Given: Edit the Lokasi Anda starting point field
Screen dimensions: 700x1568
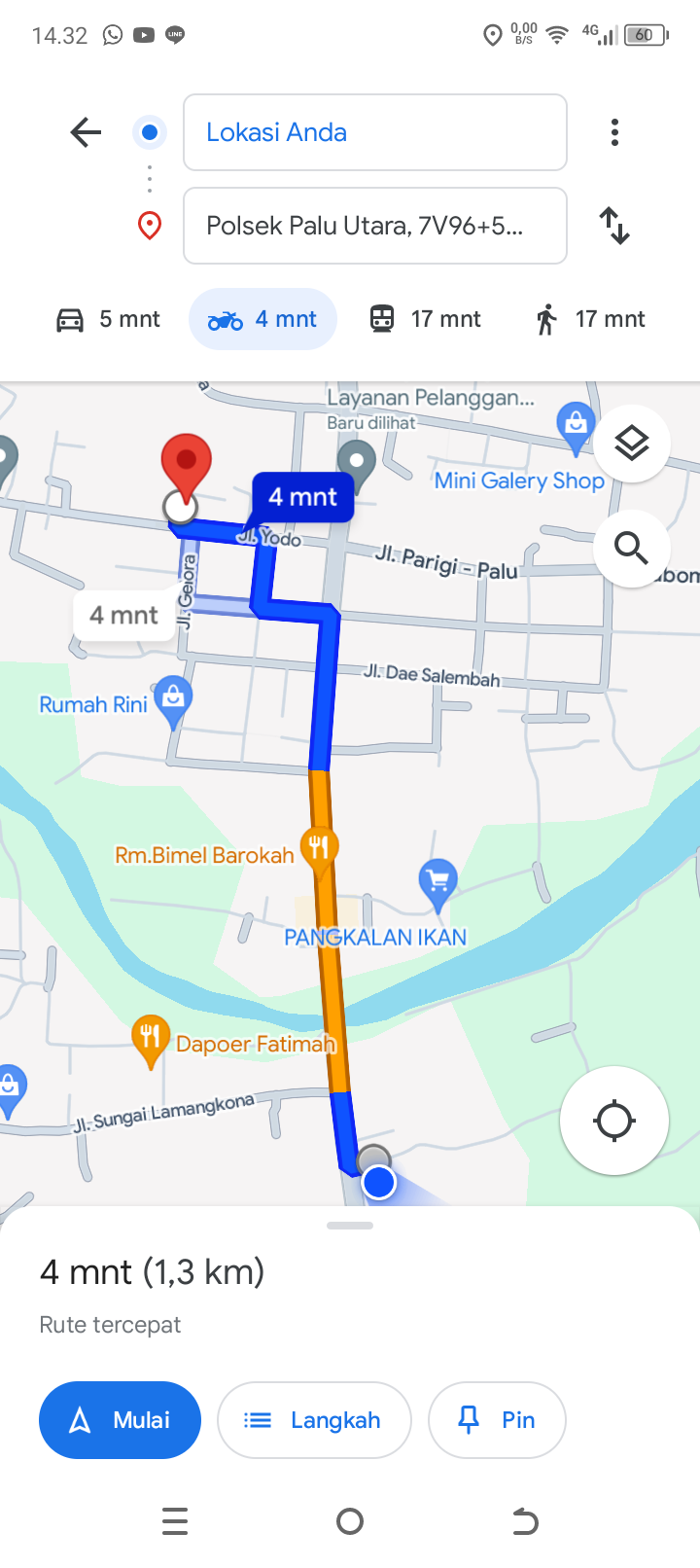Looking at the screenshot, I should click(x=375, y=132).
